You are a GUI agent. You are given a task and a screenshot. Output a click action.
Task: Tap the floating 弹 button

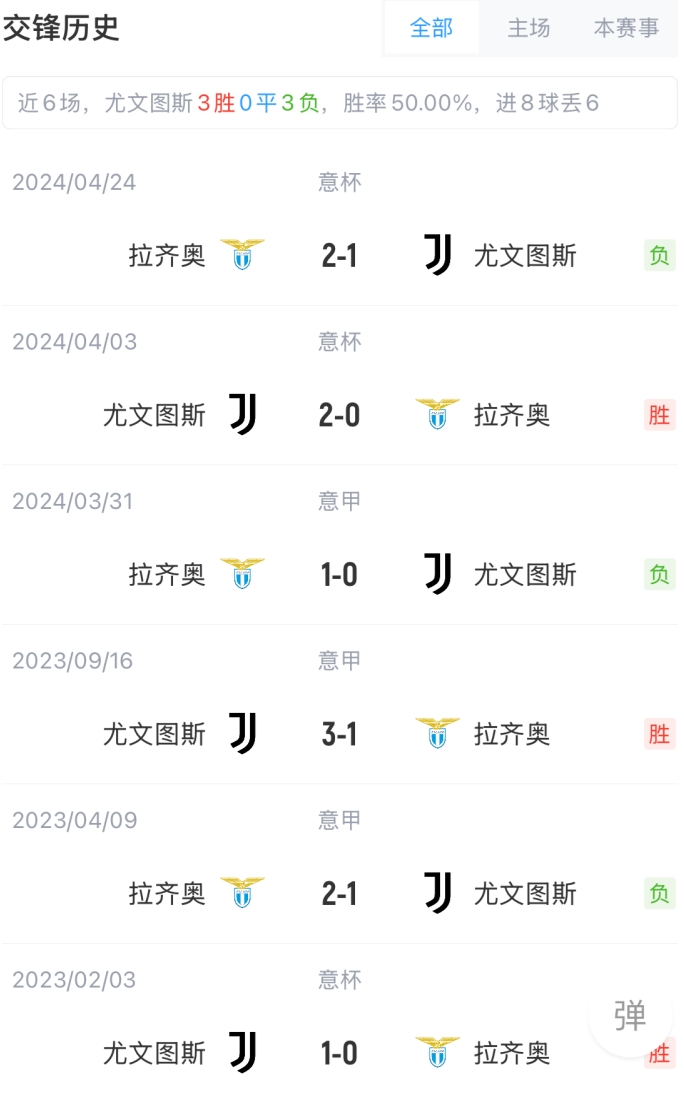629,1016
